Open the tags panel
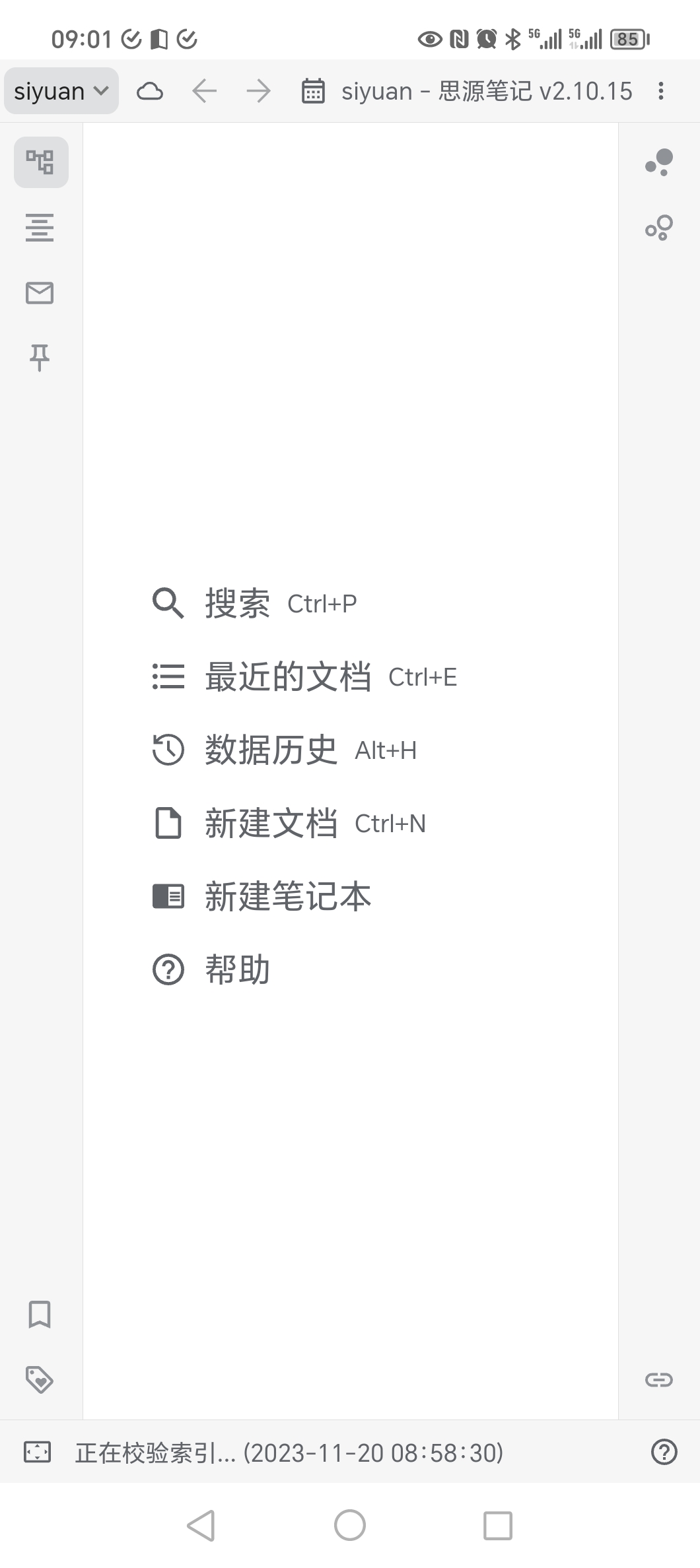Viewport: 700px width, 1568px height. pyautogui.click(x=40, y=1379)
